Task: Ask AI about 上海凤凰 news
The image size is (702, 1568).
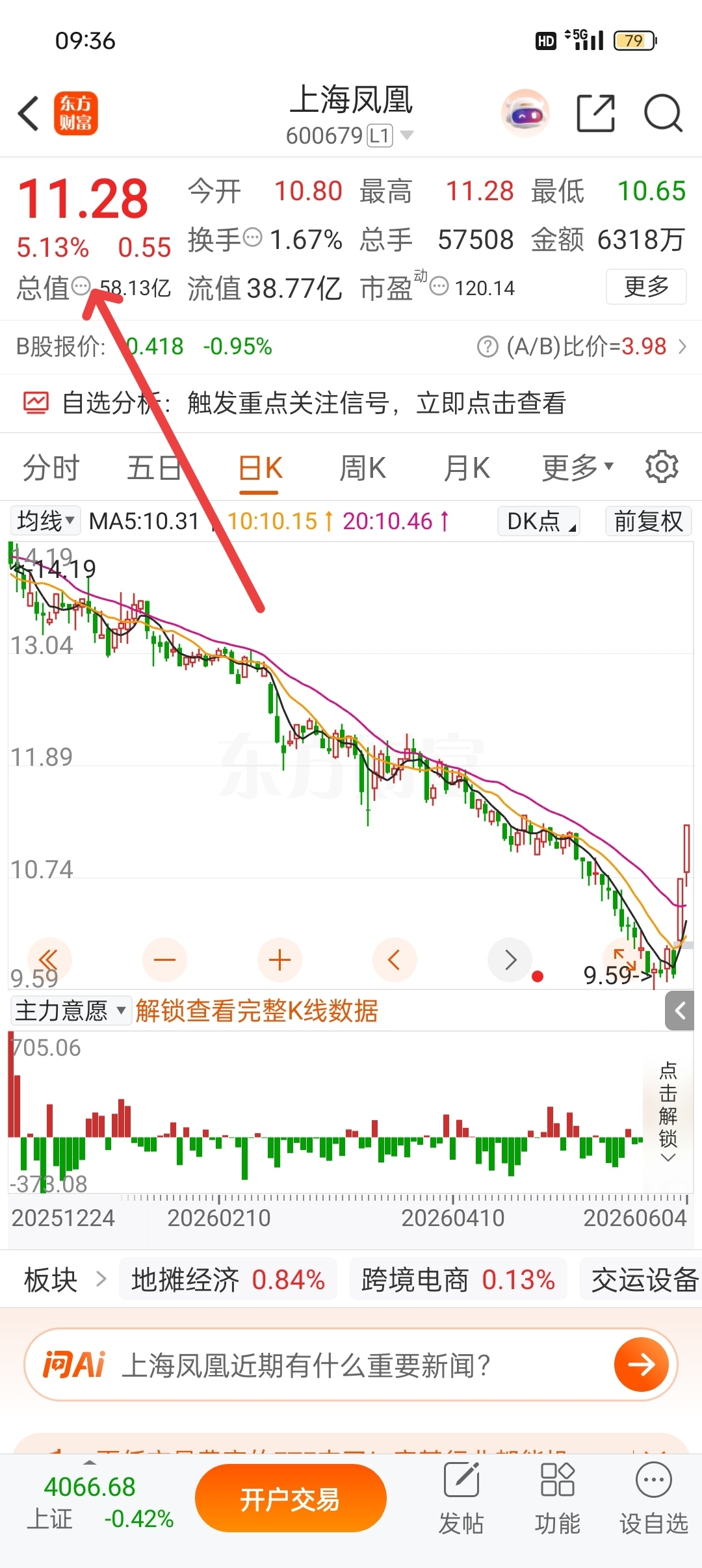Action: point(351,1365)
